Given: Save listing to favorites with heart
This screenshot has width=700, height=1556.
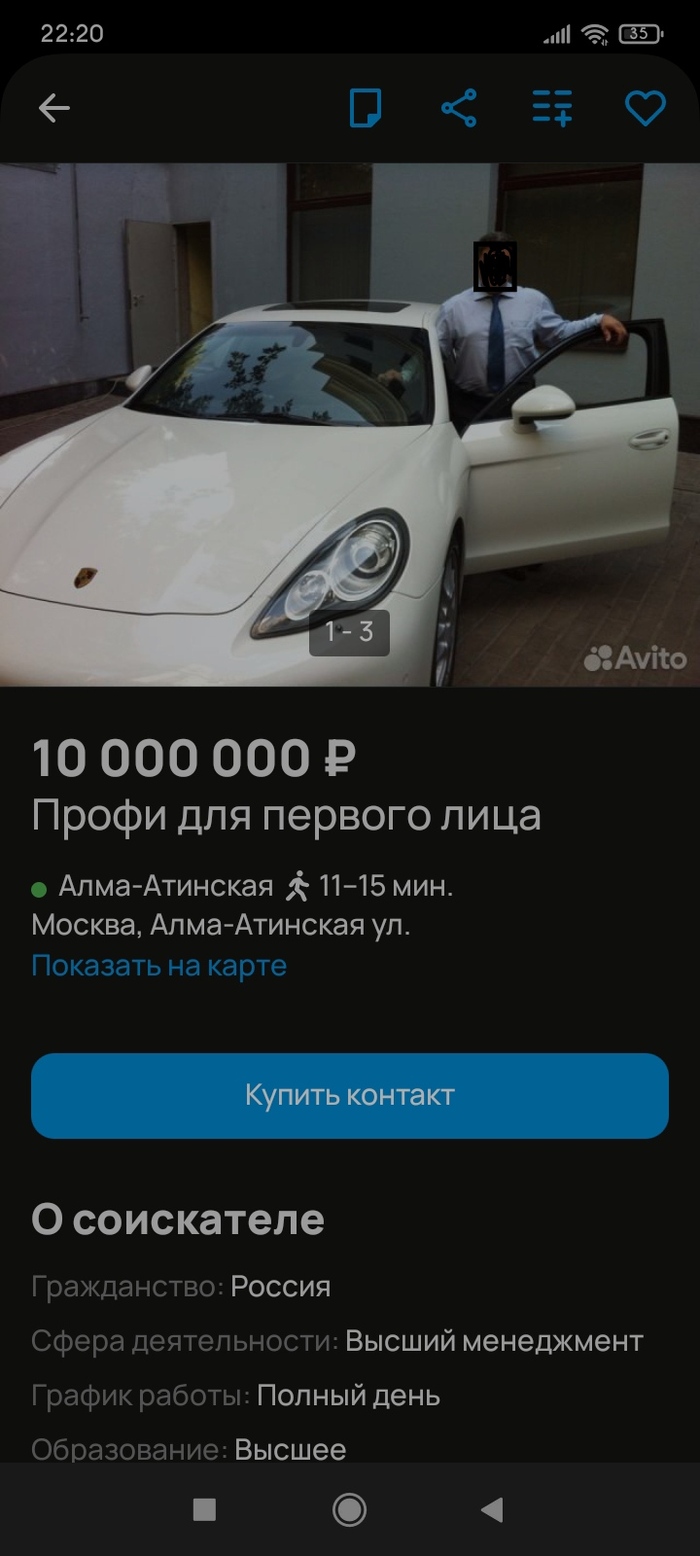Looking at the screenshot, I should pyautogui.click(x=645, y=108).
